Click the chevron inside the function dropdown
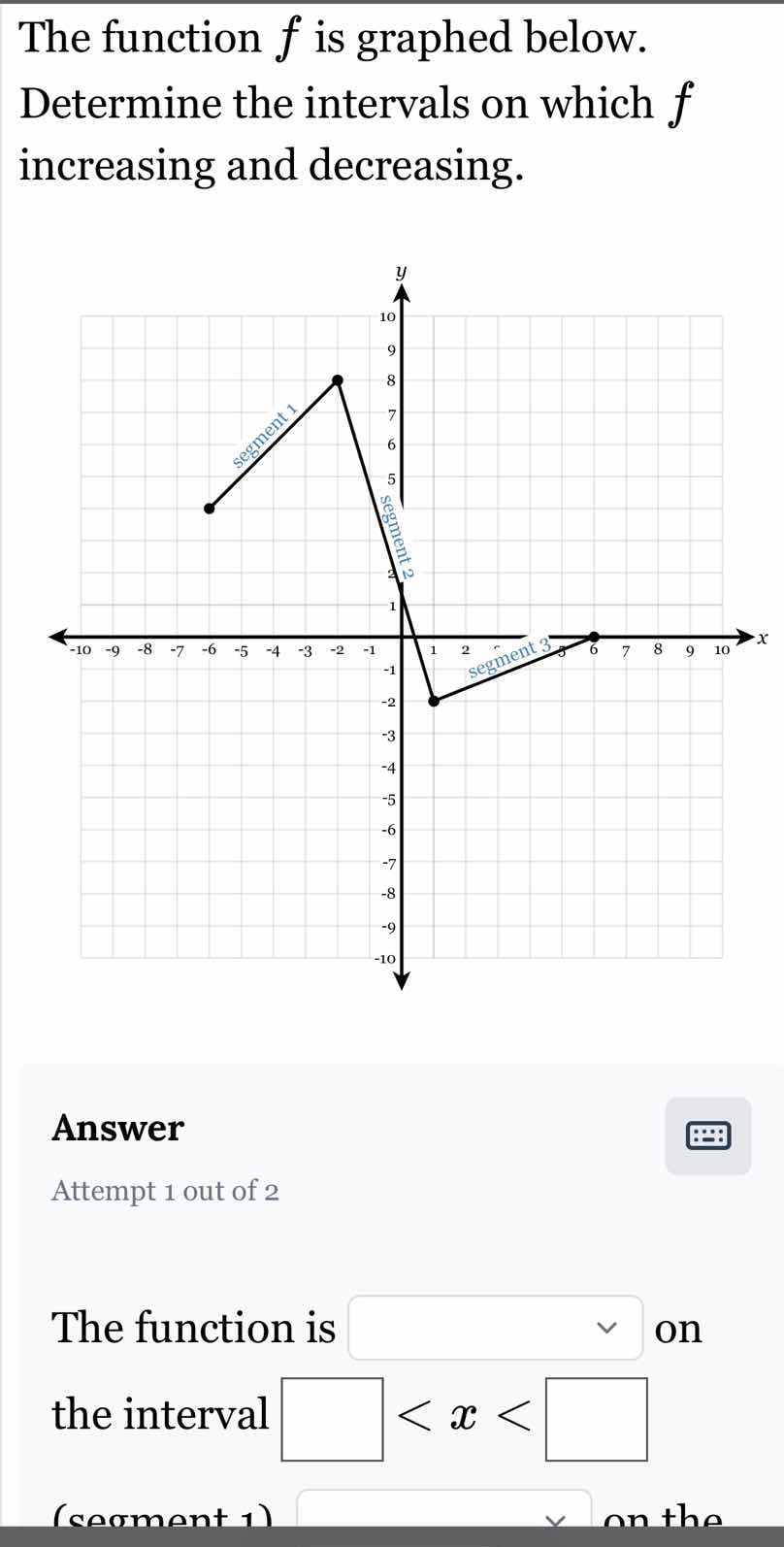The image size is (784, 1547). [x=608, y=1329]
